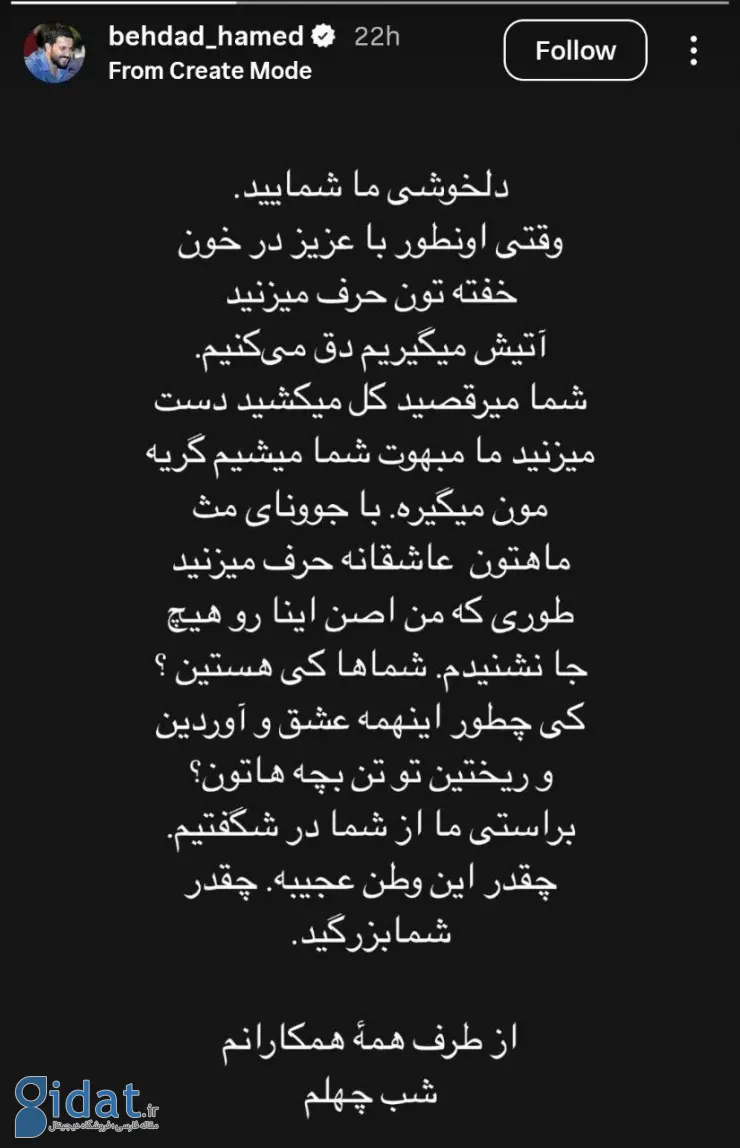The width and height of the screenshot is (740, 1148).
Task: Tap the behdad_hamed username
Action: pyautogui.click(x=205, y=37)
